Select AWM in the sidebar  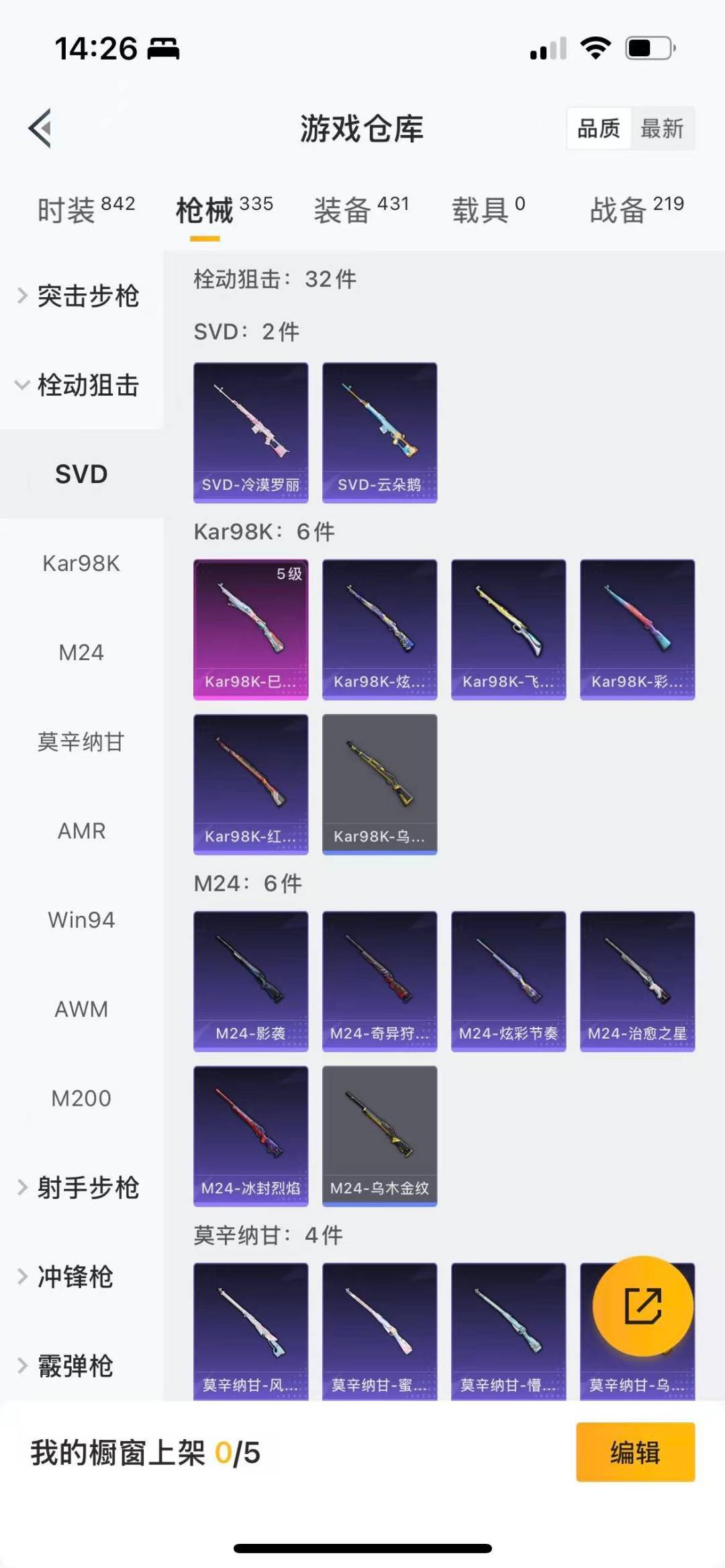coord(81,1009)
